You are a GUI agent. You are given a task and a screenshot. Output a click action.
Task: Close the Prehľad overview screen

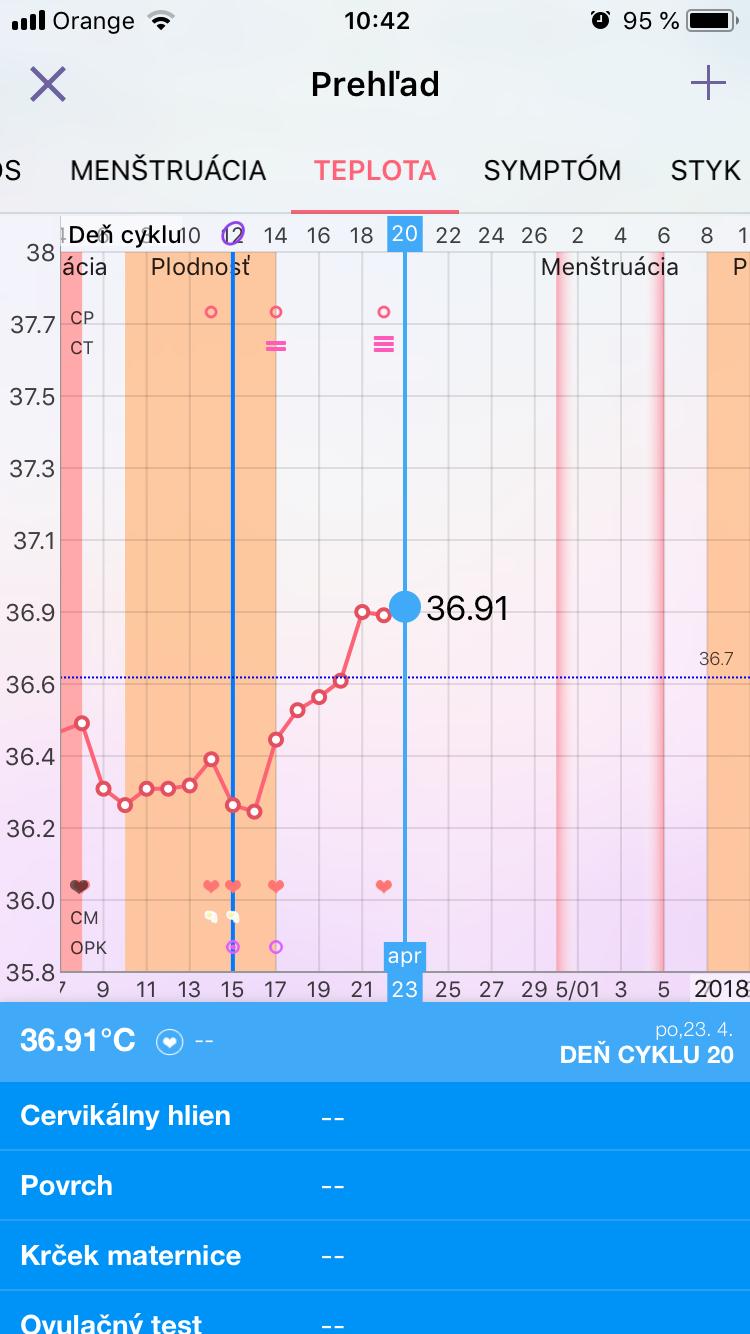tap(47, 85)
